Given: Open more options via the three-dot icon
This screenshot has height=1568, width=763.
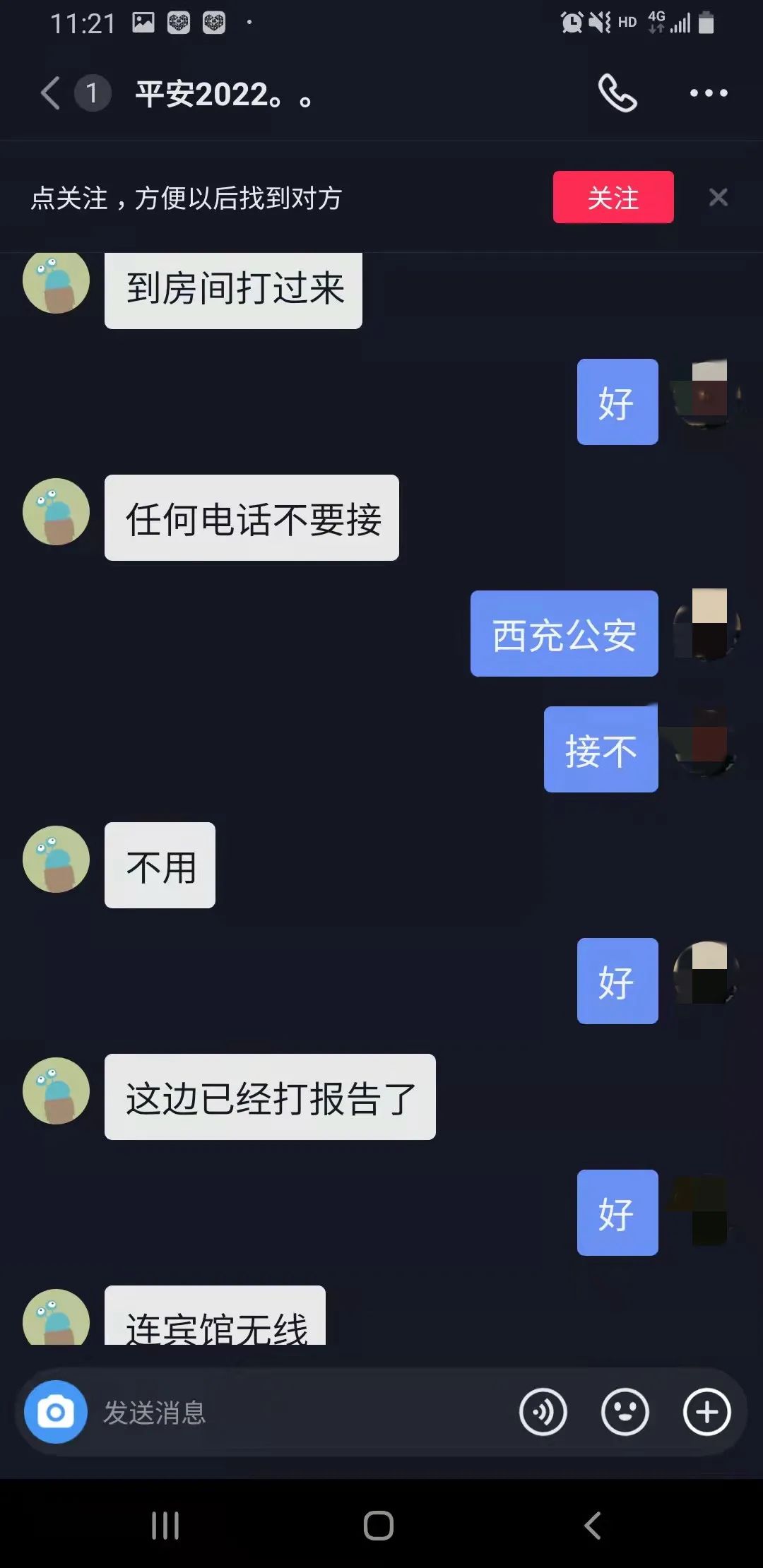Looking at the screenshot, I should [x=709, y=93].
